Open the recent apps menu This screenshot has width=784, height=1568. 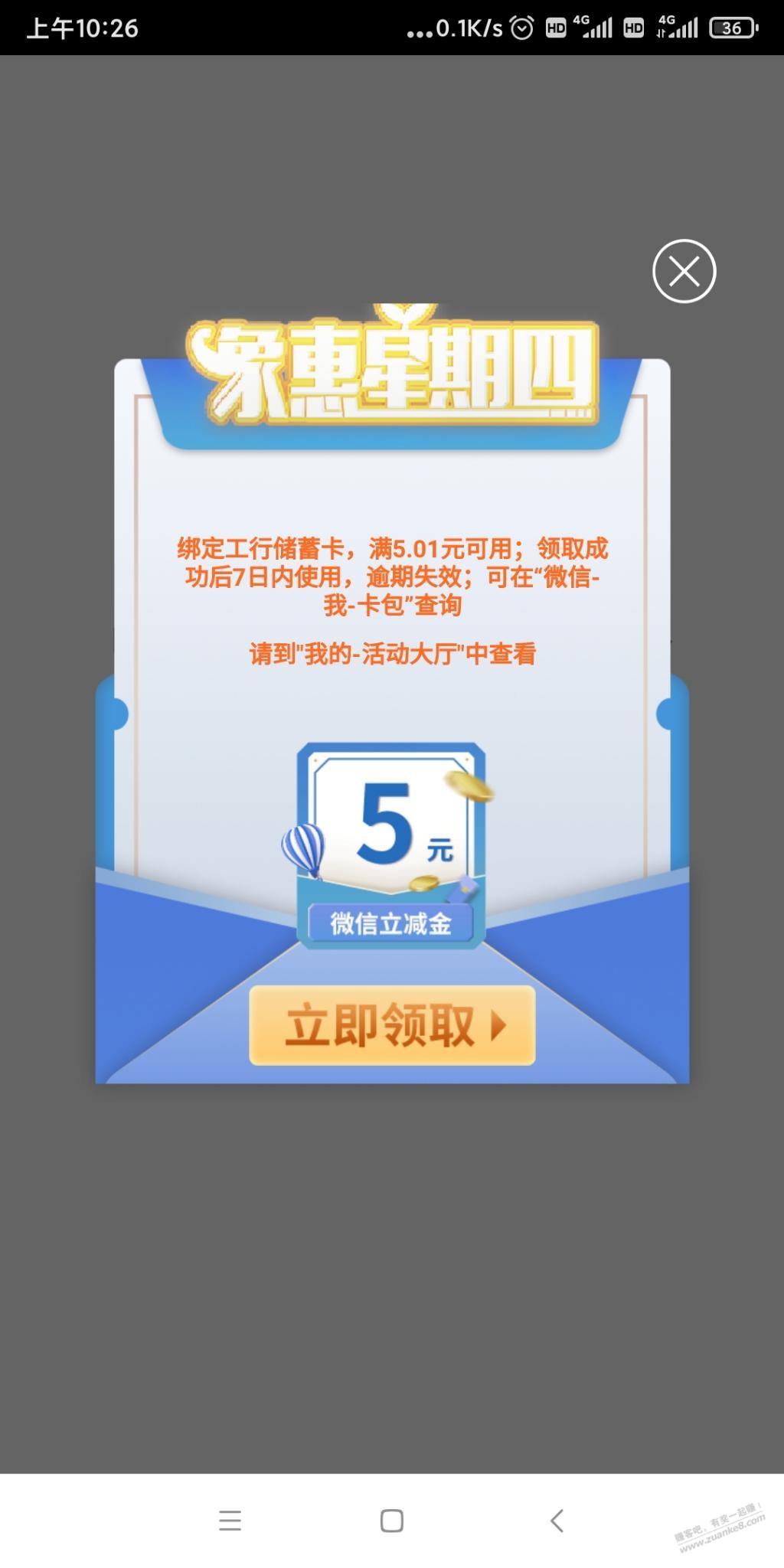(x=230, y=1520)
